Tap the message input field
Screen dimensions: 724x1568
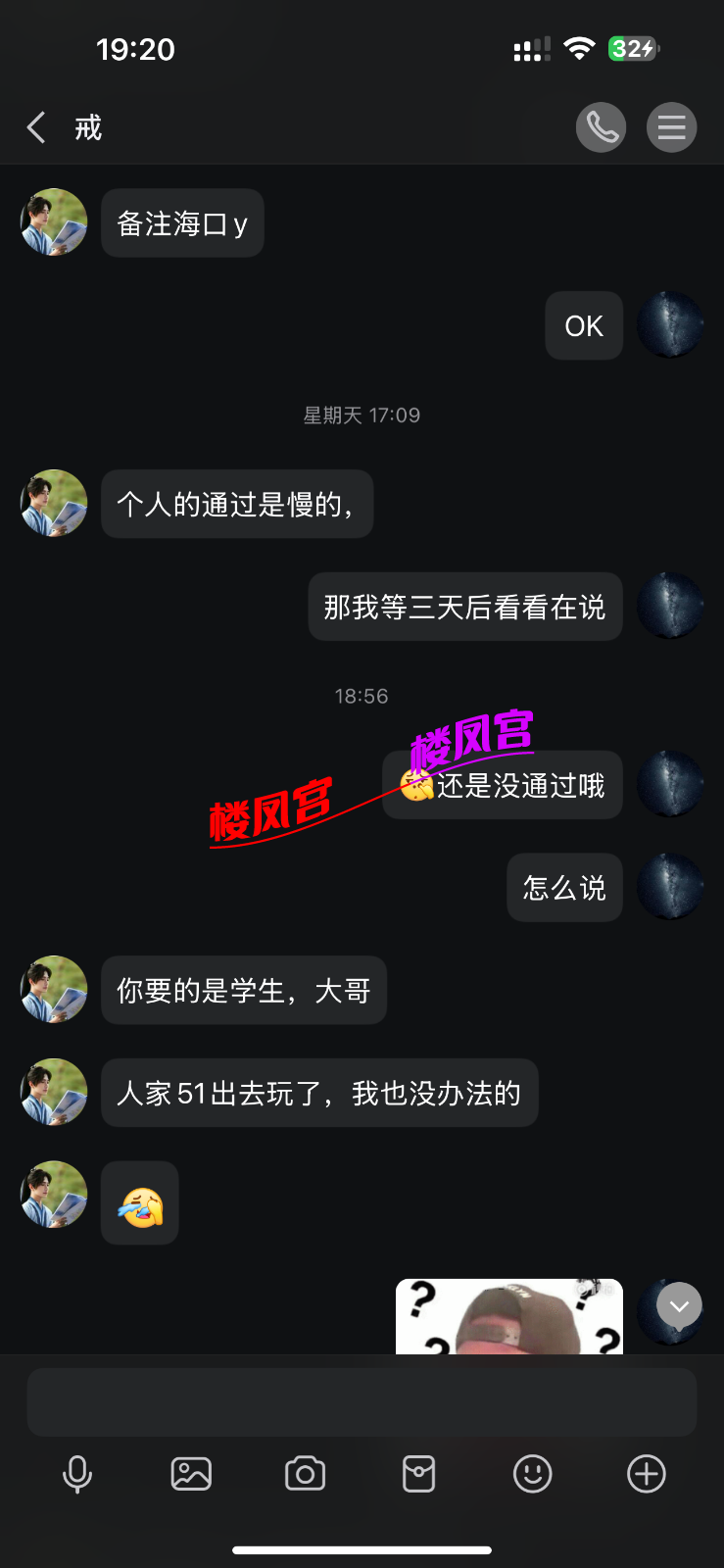click(362, 1402)
